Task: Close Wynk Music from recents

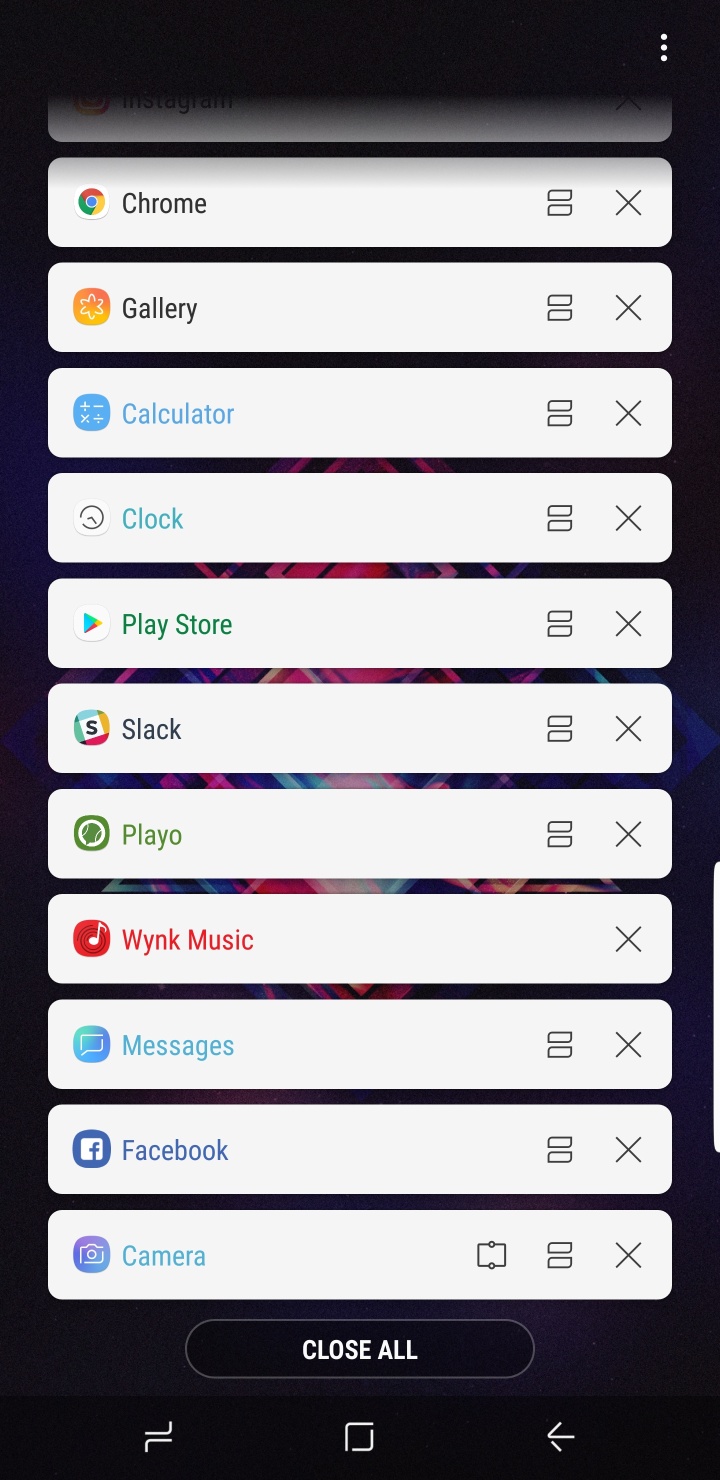Action: coord(628,939)
